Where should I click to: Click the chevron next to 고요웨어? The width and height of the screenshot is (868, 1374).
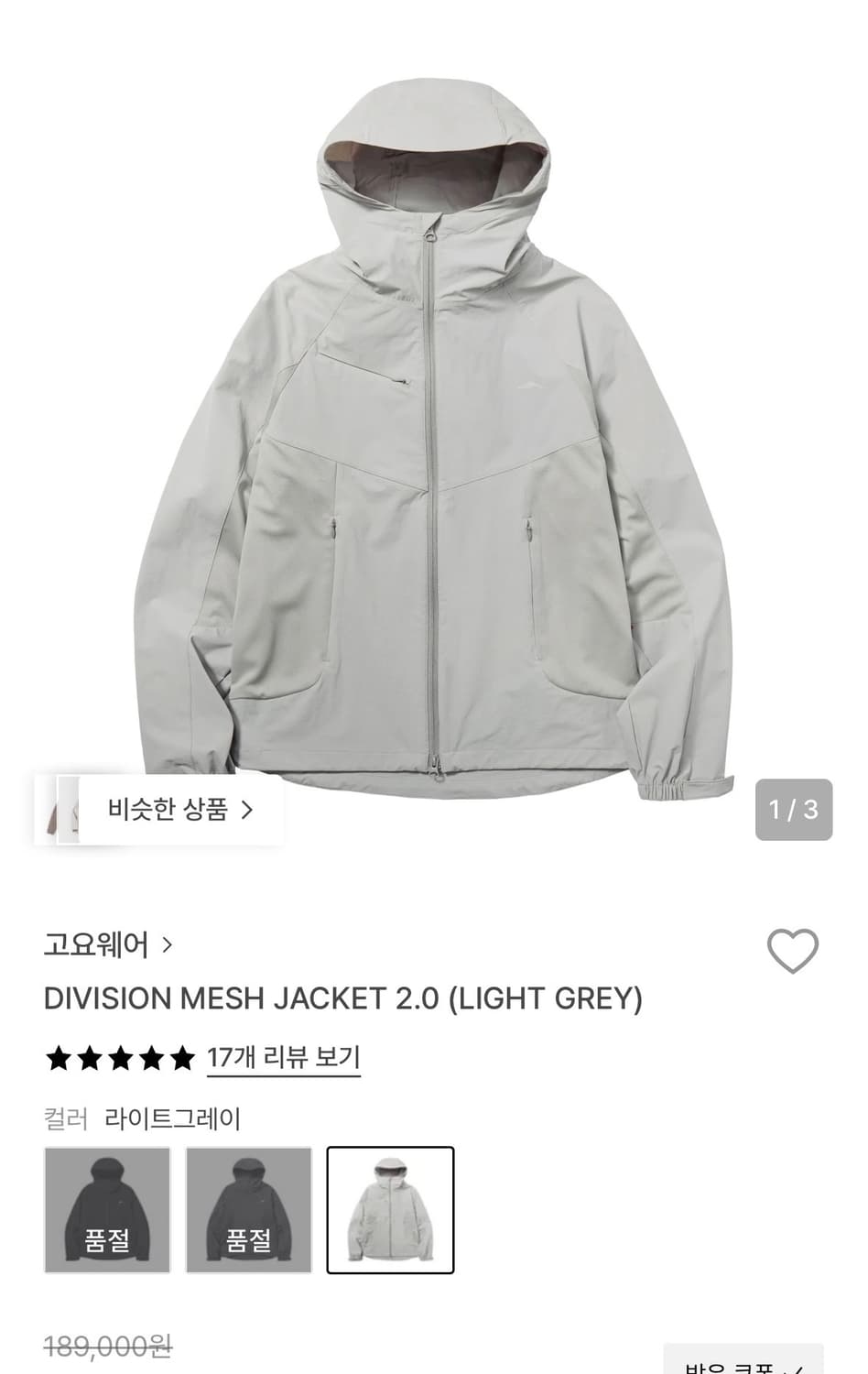tap(167, 943)
